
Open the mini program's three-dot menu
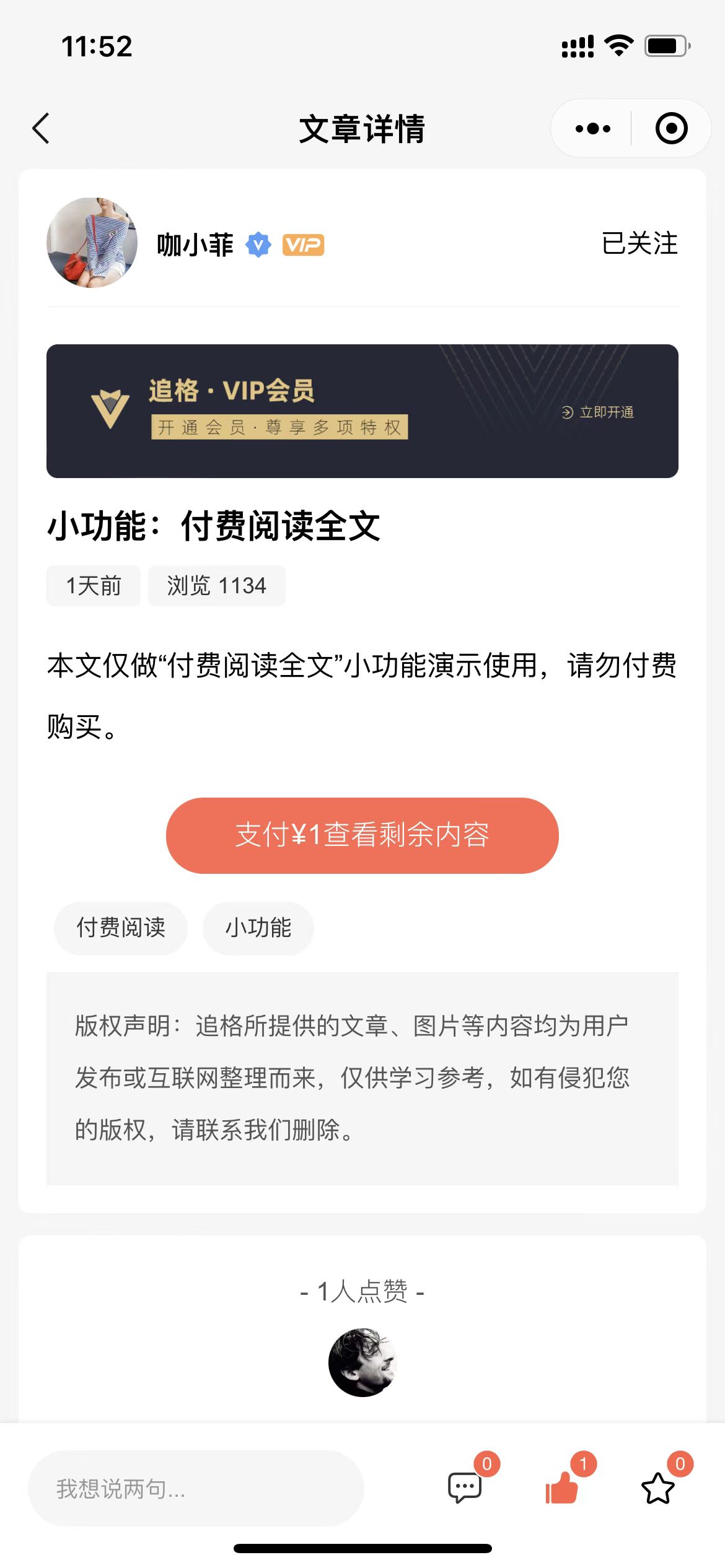point(592,129)
